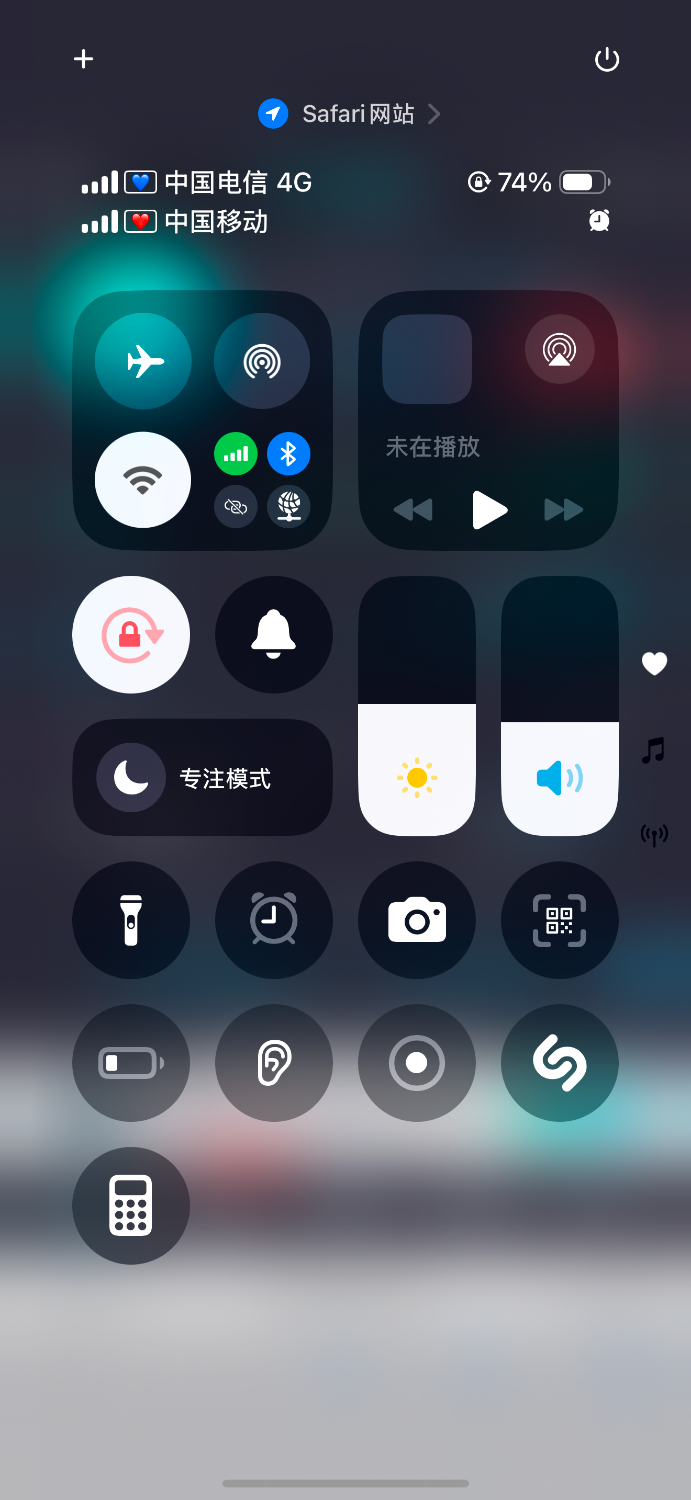Tap the plus icon to add a control
Screen dimensions: 691x1500
pyautogui.click(x=84, y=59)
